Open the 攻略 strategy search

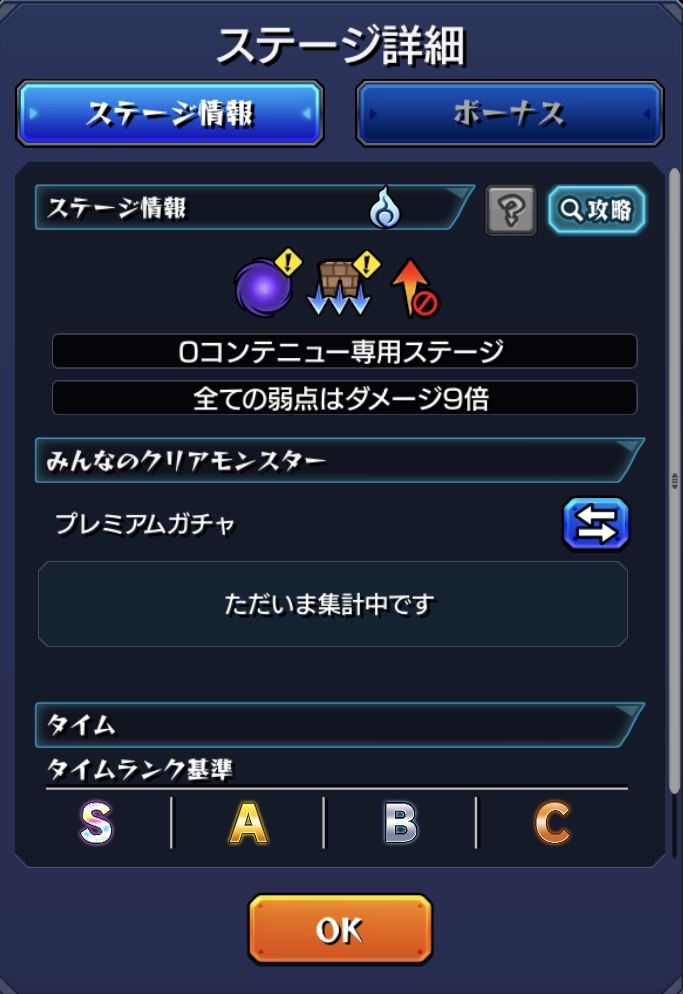click(x=597, y=210)
